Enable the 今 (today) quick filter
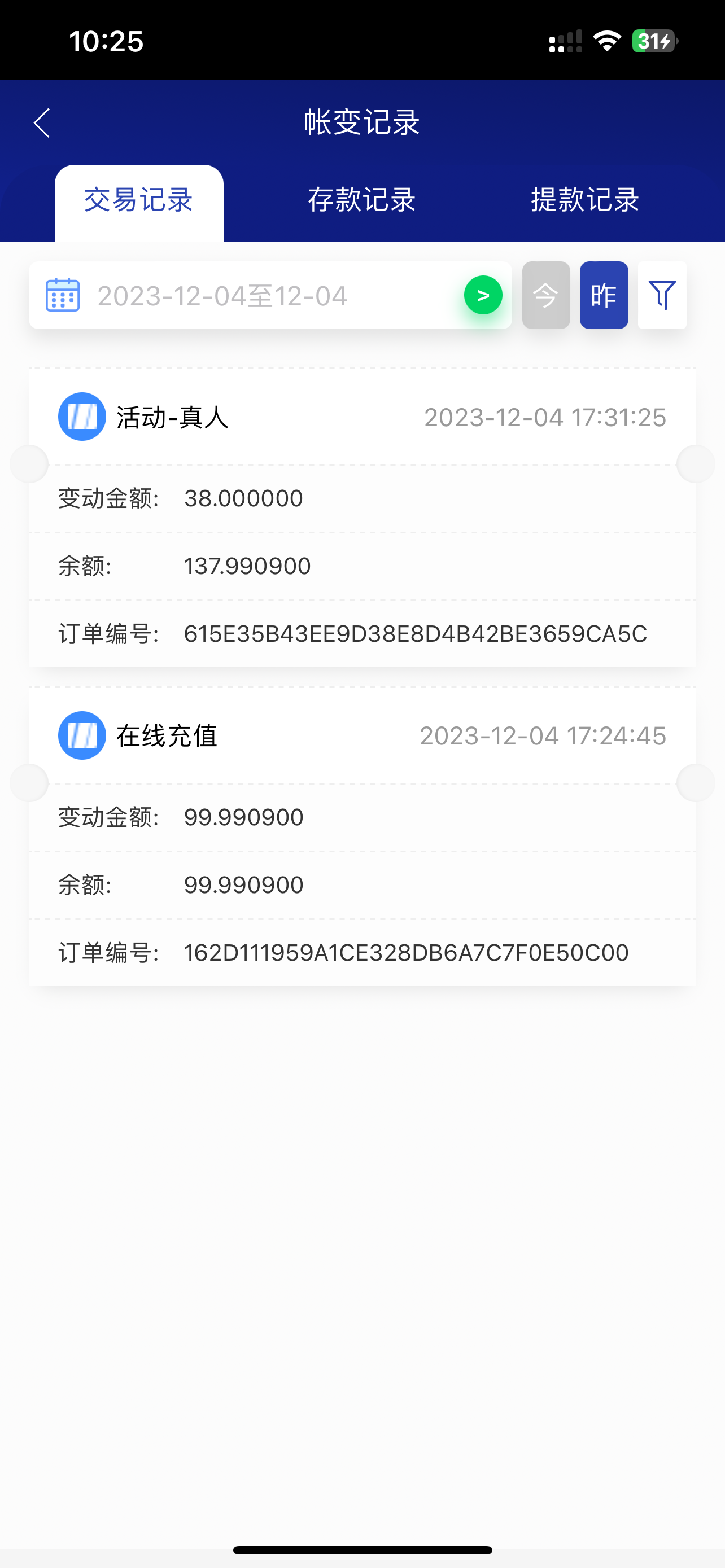725x1568 pixels. click(x=545, y=295)
